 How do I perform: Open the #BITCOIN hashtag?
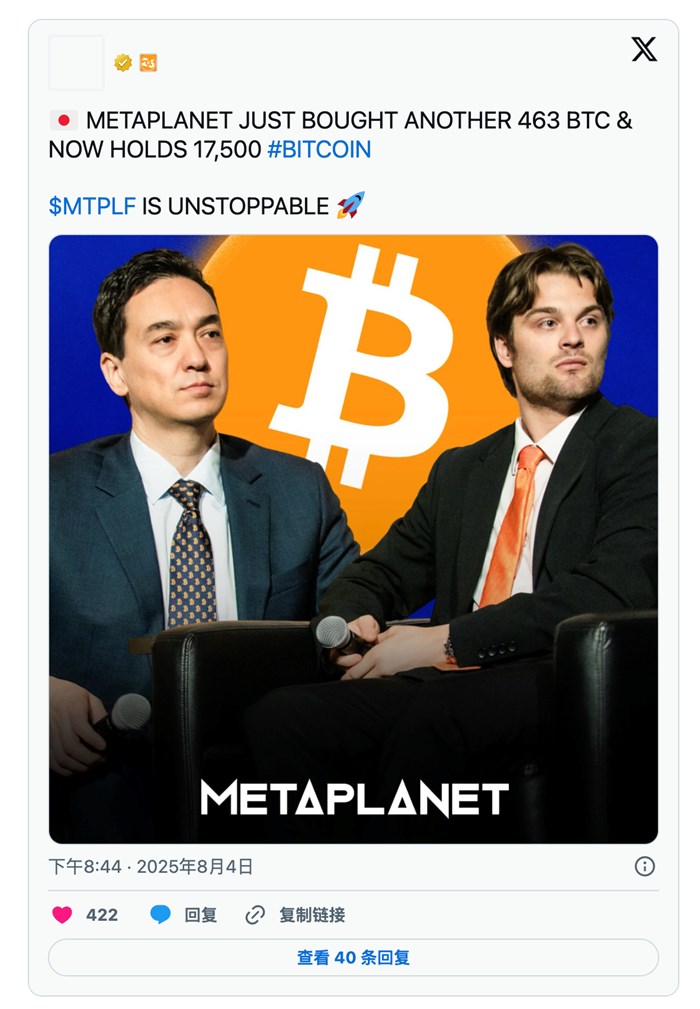tap(320, 150)
